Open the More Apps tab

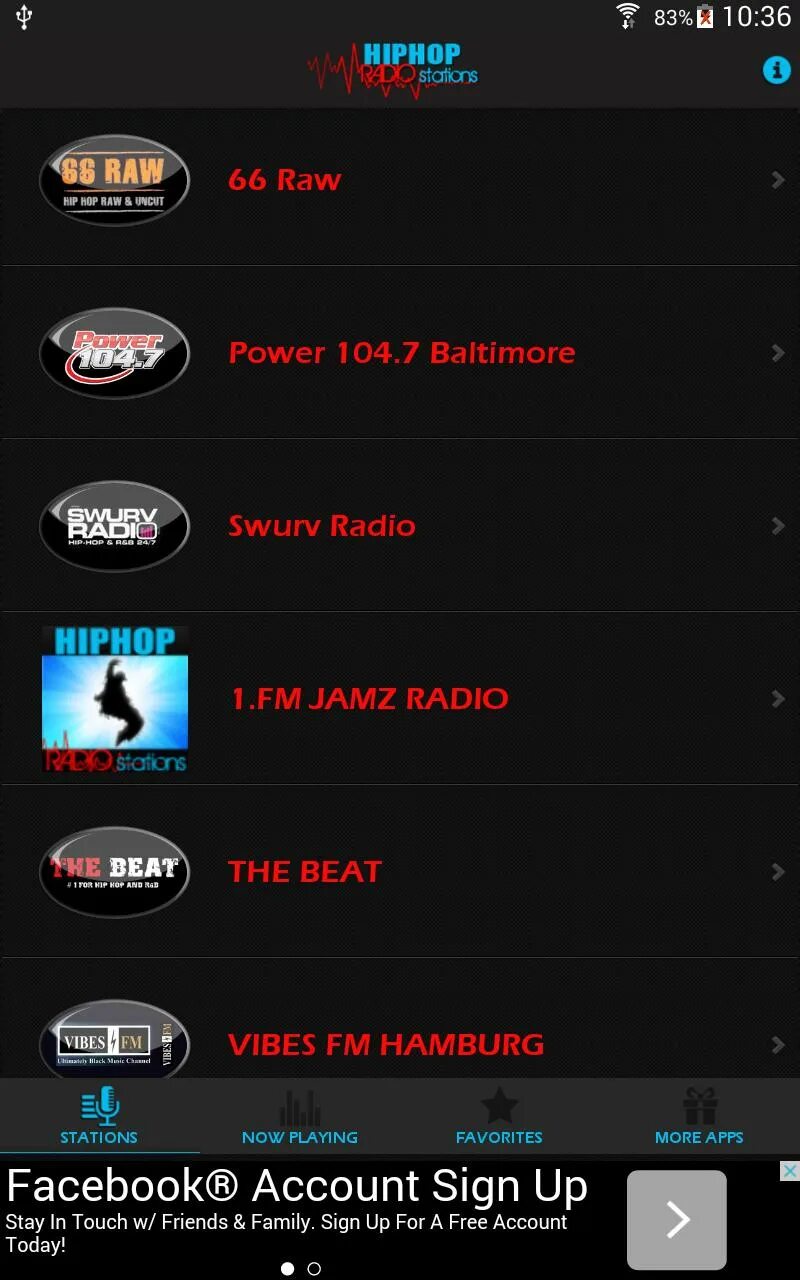699,1116
